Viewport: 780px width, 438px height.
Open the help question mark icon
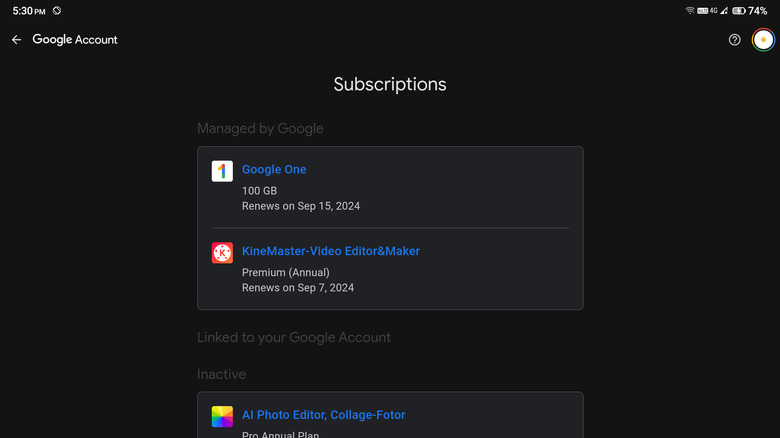[x=735, y=40]
